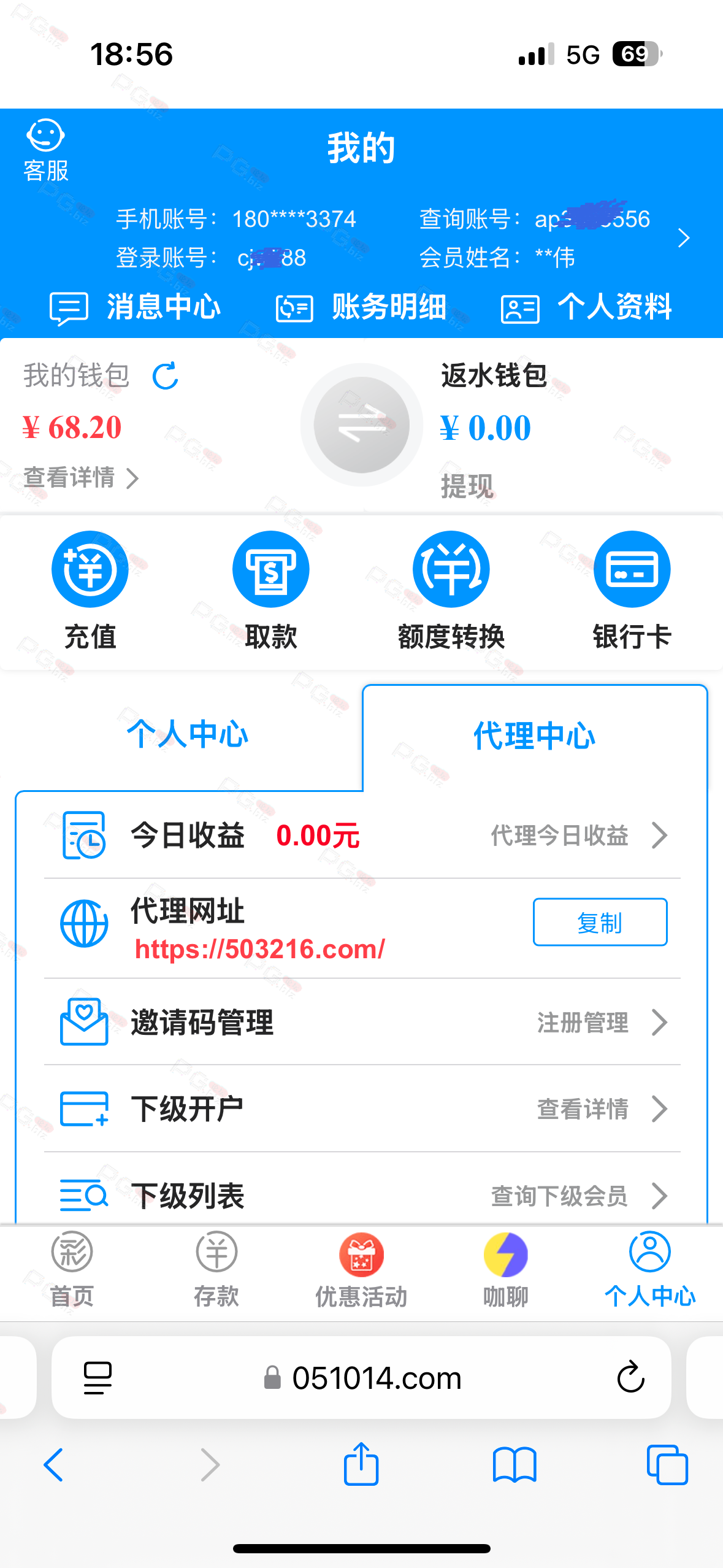
Task: Open 消息中心 message center
Action: [x=135, y=307]
